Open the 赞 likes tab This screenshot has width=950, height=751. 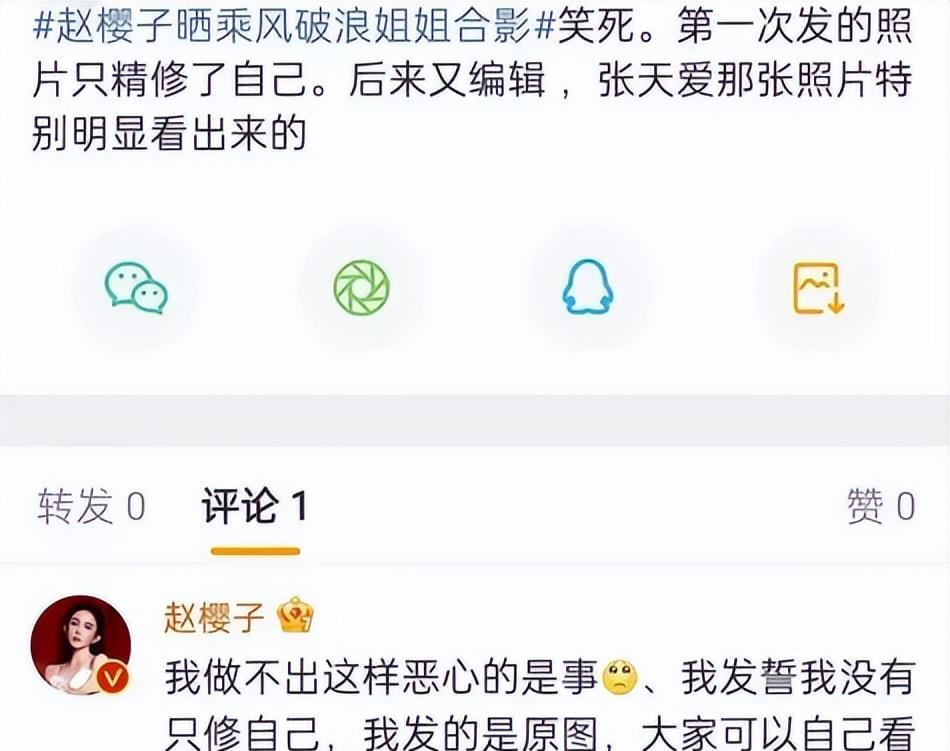point(879,507)
